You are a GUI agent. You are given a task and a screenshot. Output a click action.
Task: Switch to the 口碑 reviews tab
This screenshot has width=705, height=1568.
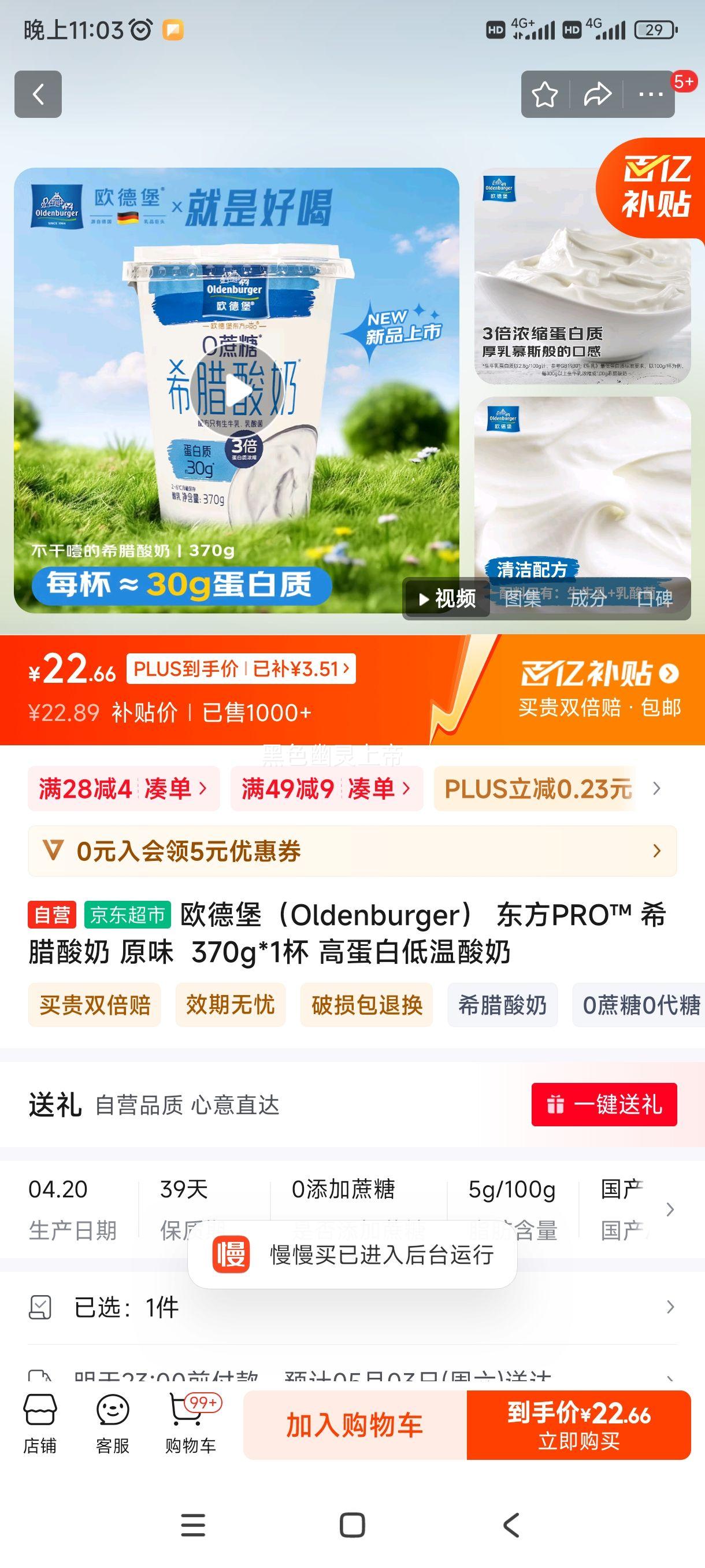(655, 599)
